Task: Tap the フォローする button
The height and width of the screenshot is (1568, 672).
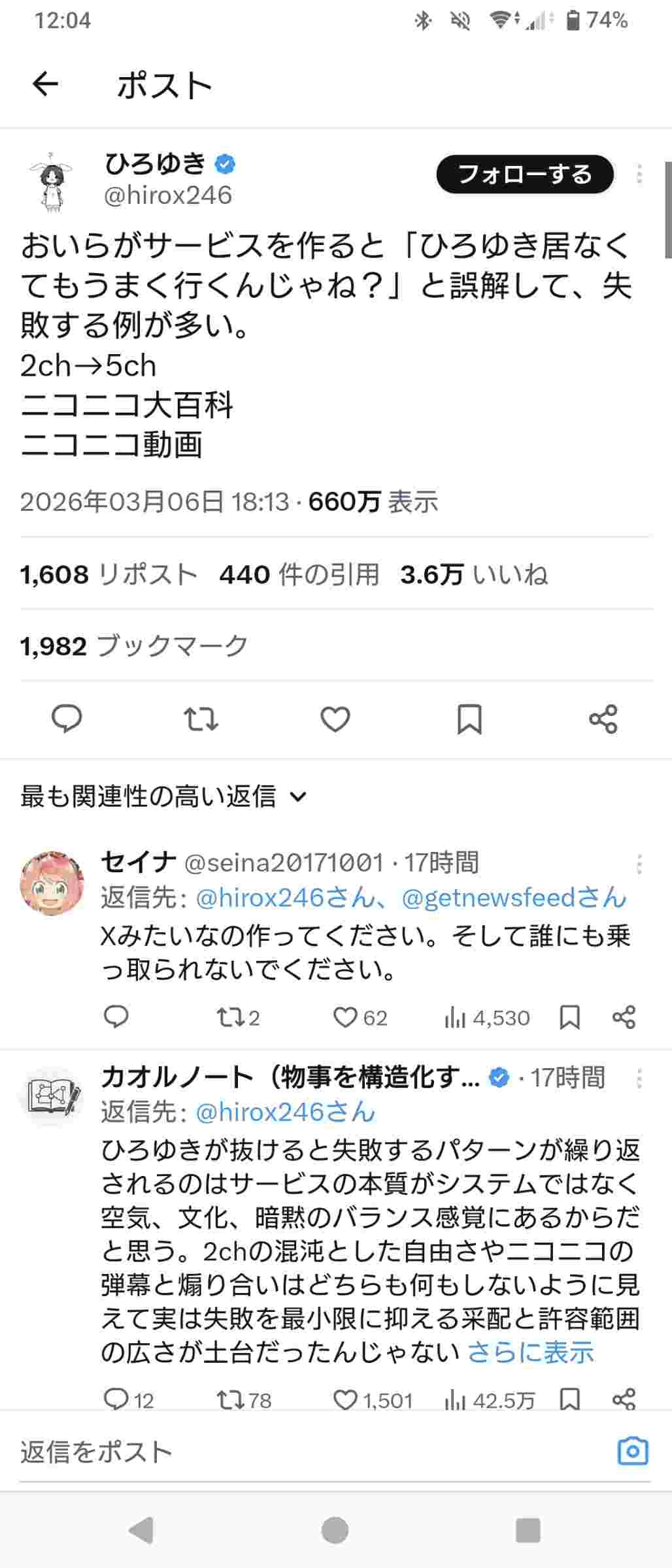Action: [x=525, y=174]
